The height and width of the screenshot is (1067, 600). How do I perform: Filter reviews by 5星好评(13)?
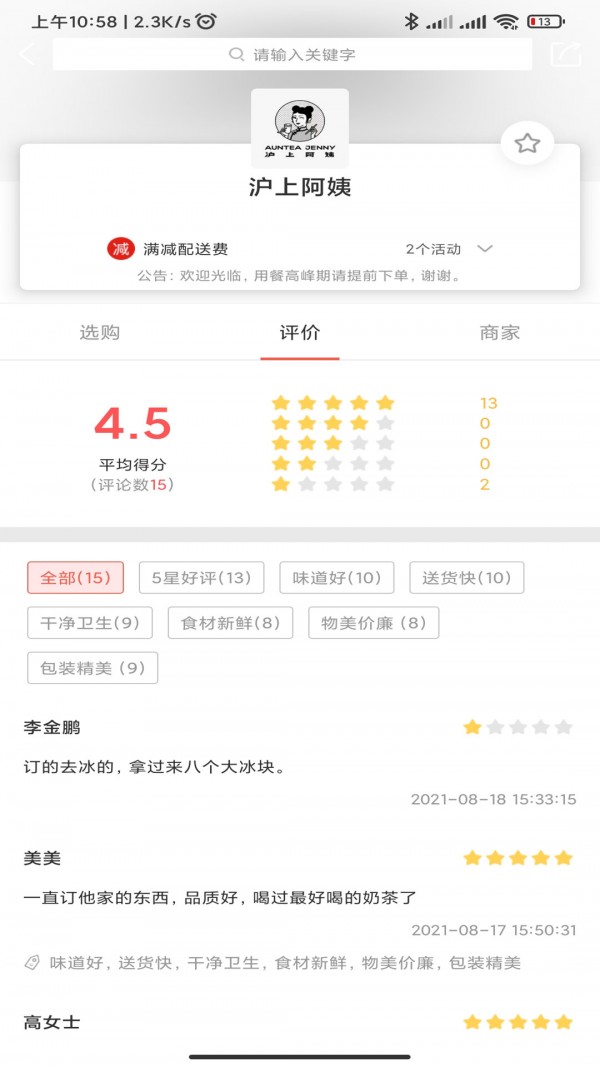coord(201,577)
